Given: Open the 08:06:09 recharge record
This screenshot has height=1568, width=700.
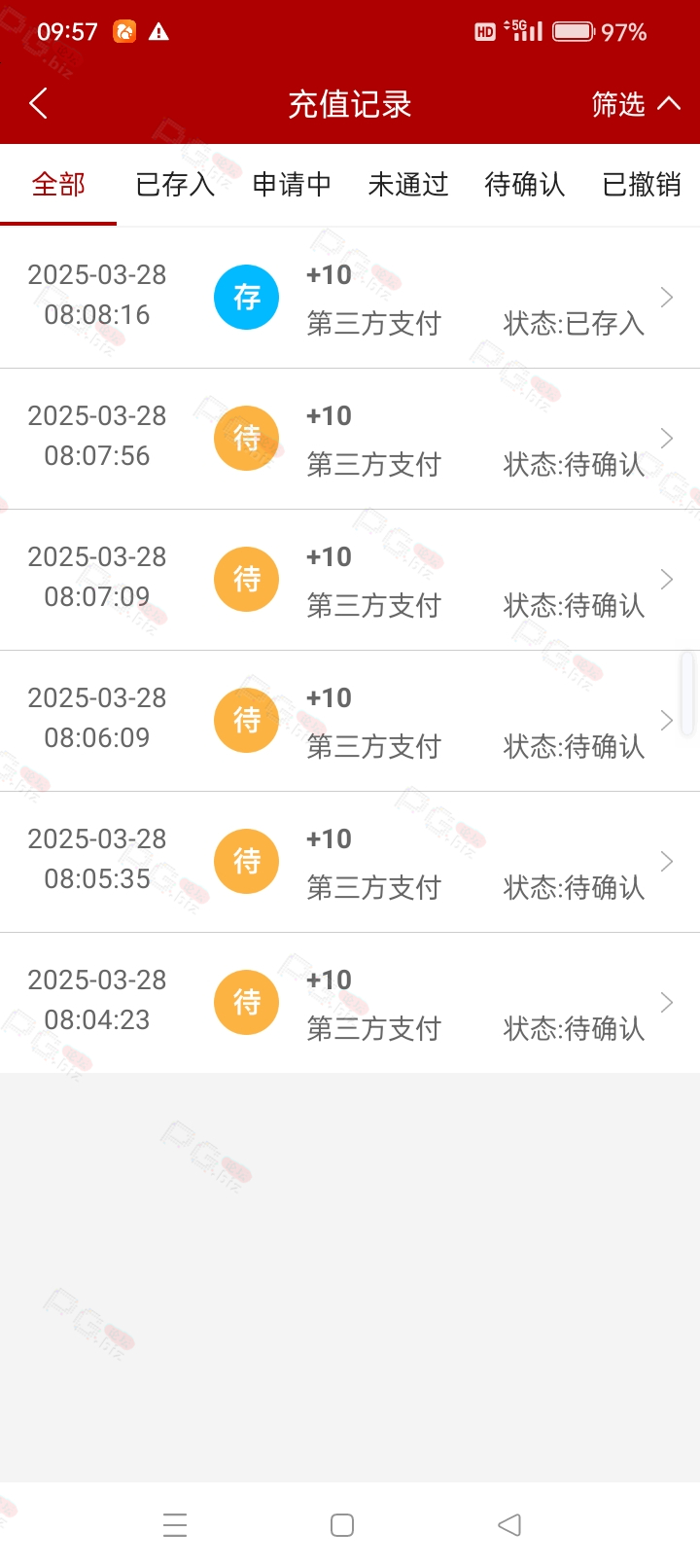Looking at the screenshot, I should 350,721.
